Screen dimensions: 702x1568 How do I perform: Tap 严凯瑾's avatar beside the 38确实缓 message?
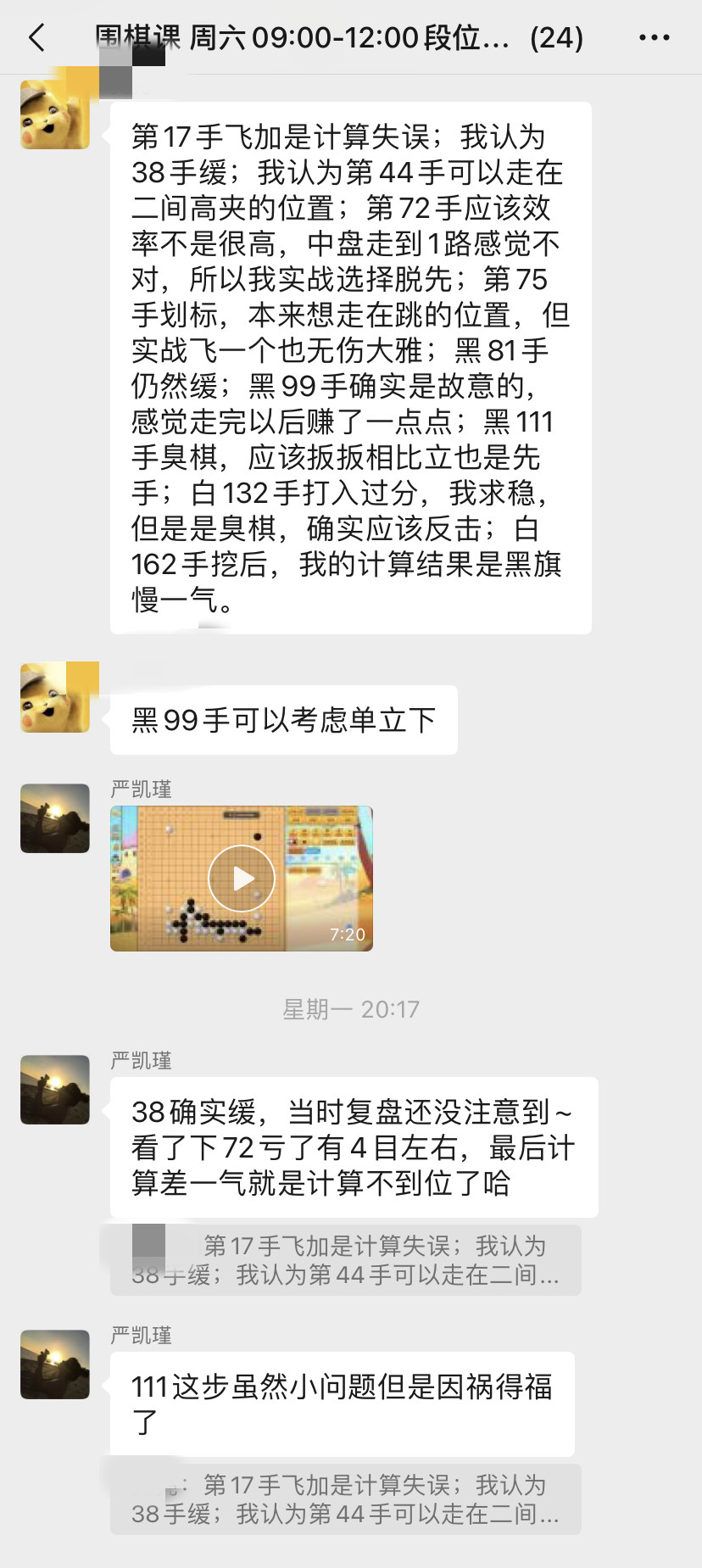(x=55, y=1090)
